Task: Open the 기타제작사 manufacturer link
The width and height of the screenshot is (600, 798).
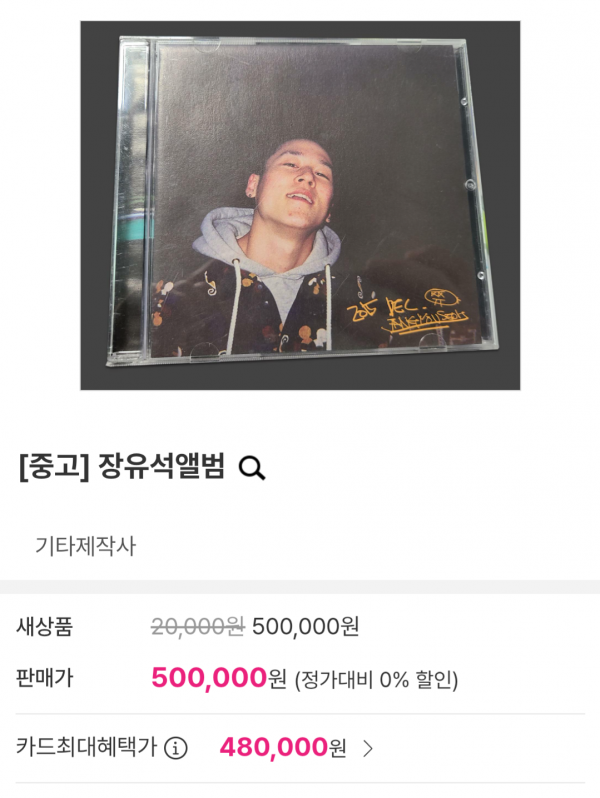Action: (x=85, y=546)
